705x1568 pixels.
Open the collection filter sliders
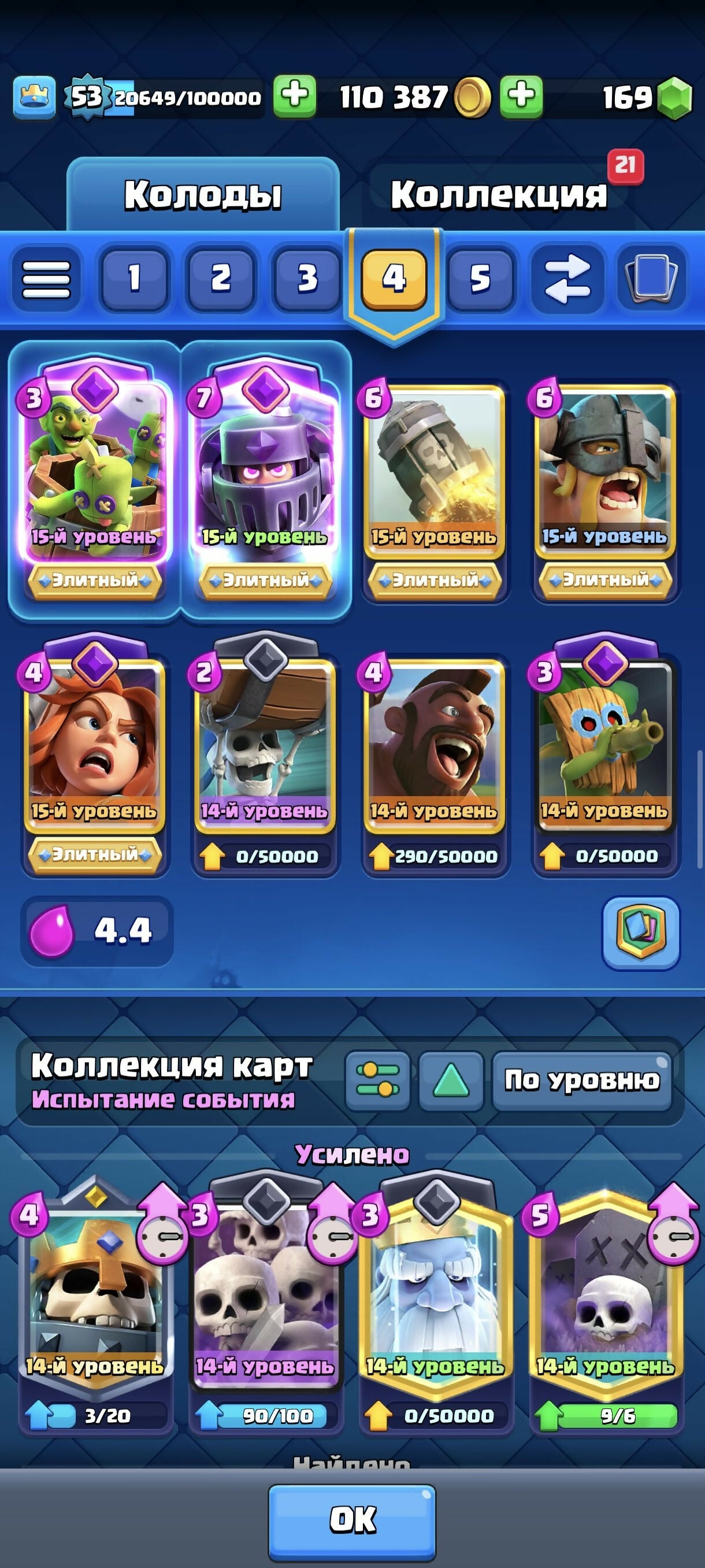click(x=377, y=1080)
